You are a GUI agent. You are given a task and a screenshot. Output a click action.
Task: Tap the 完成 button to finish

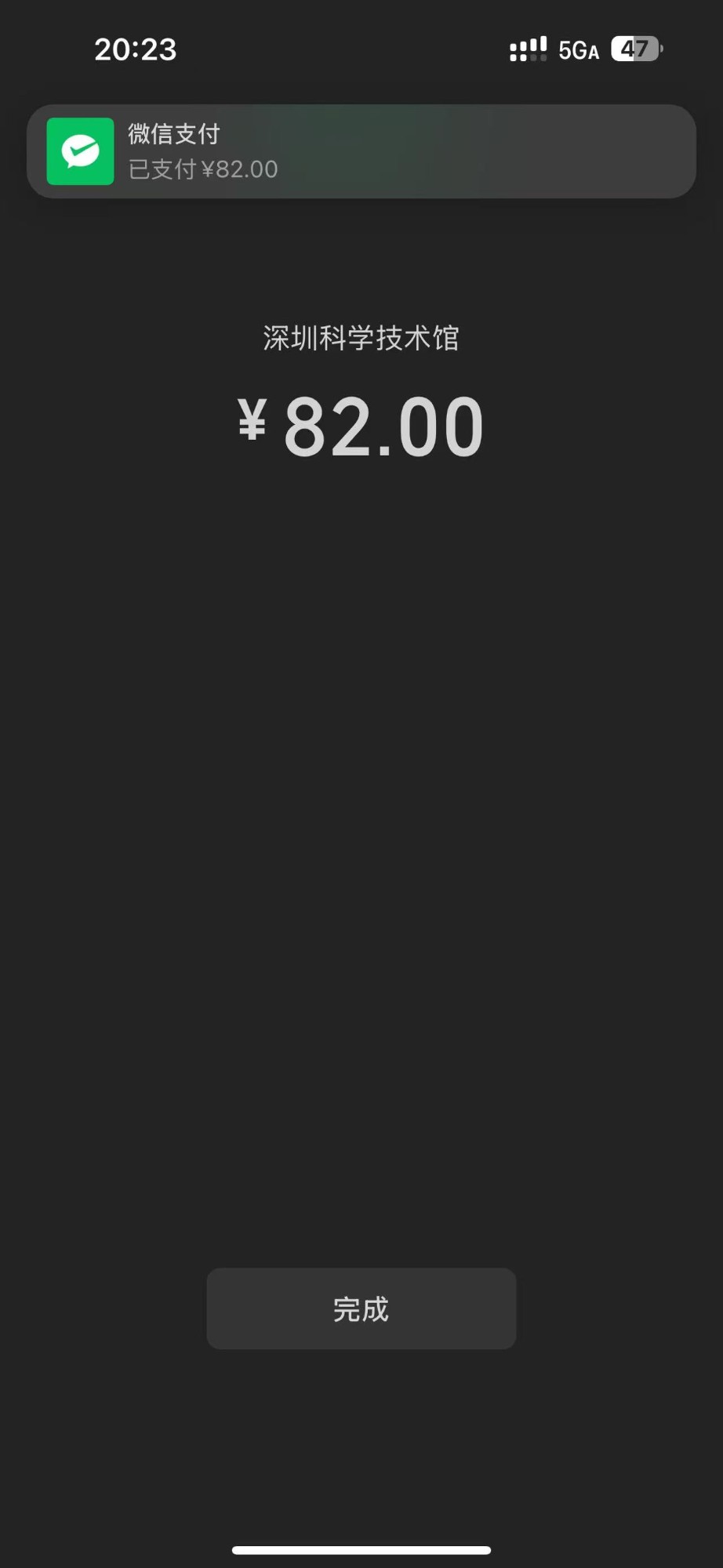tap(361, 1308)
